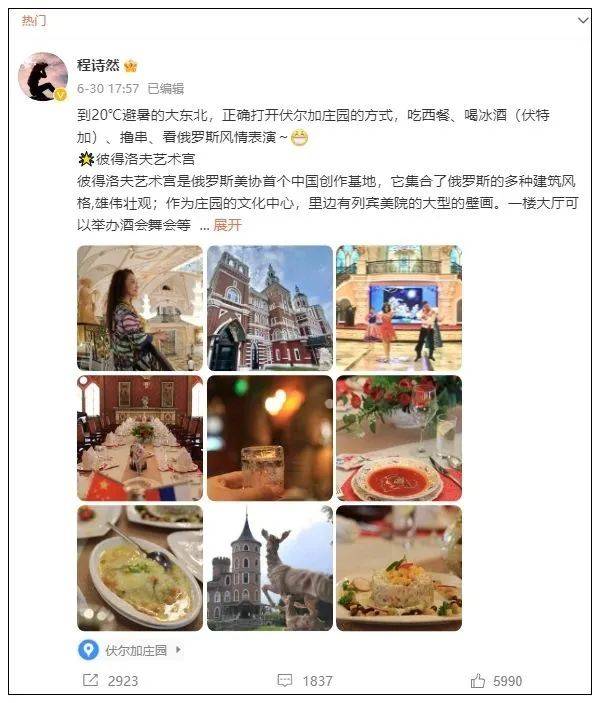Viewport: 600px width, 703px height.
Task: Open the photo of the woman on the balcony
Action: pos(140,307)
